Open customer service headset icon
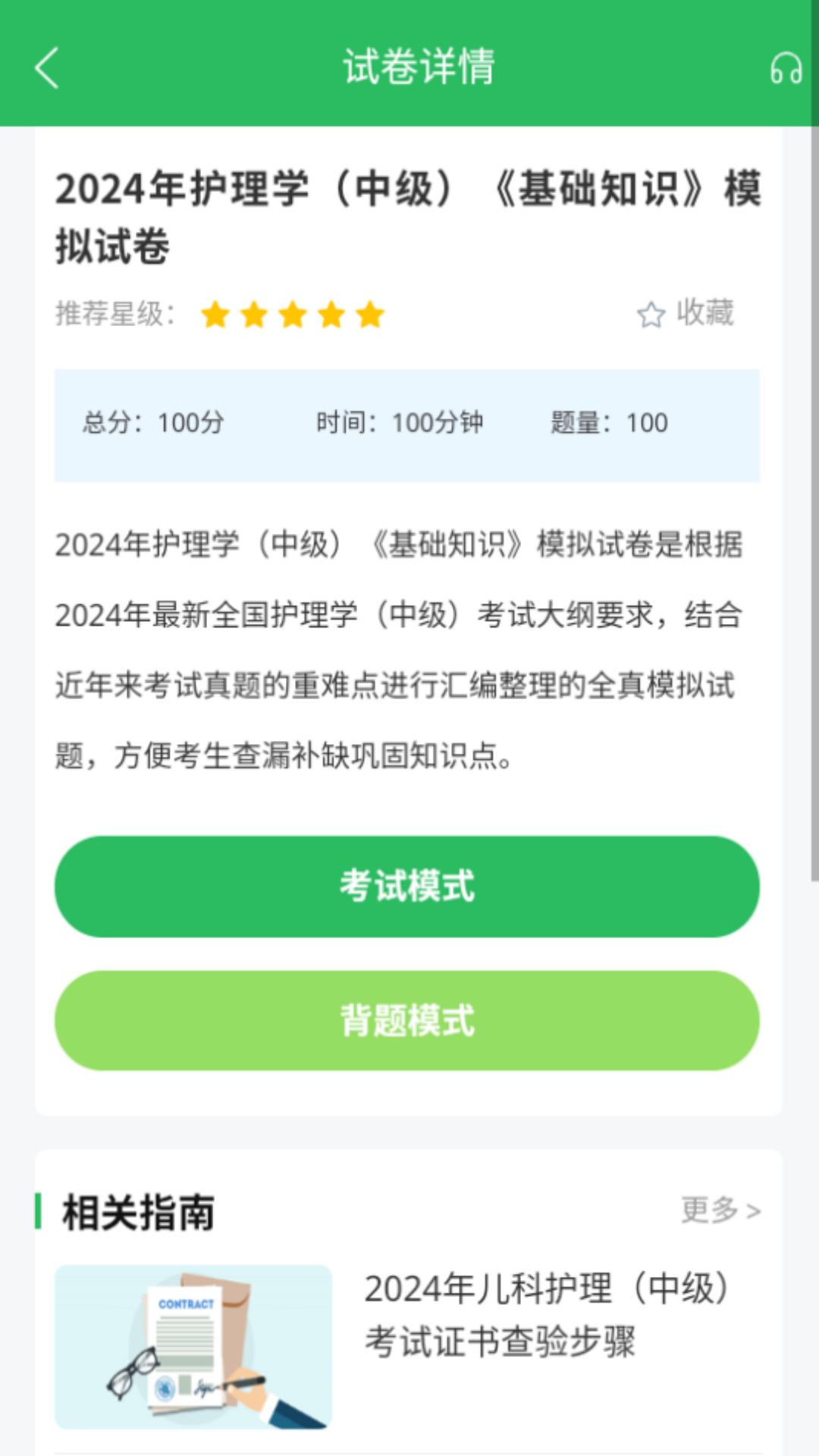Screen dimensions: 819x1456 pyautogui.click(x=786, y=69)
